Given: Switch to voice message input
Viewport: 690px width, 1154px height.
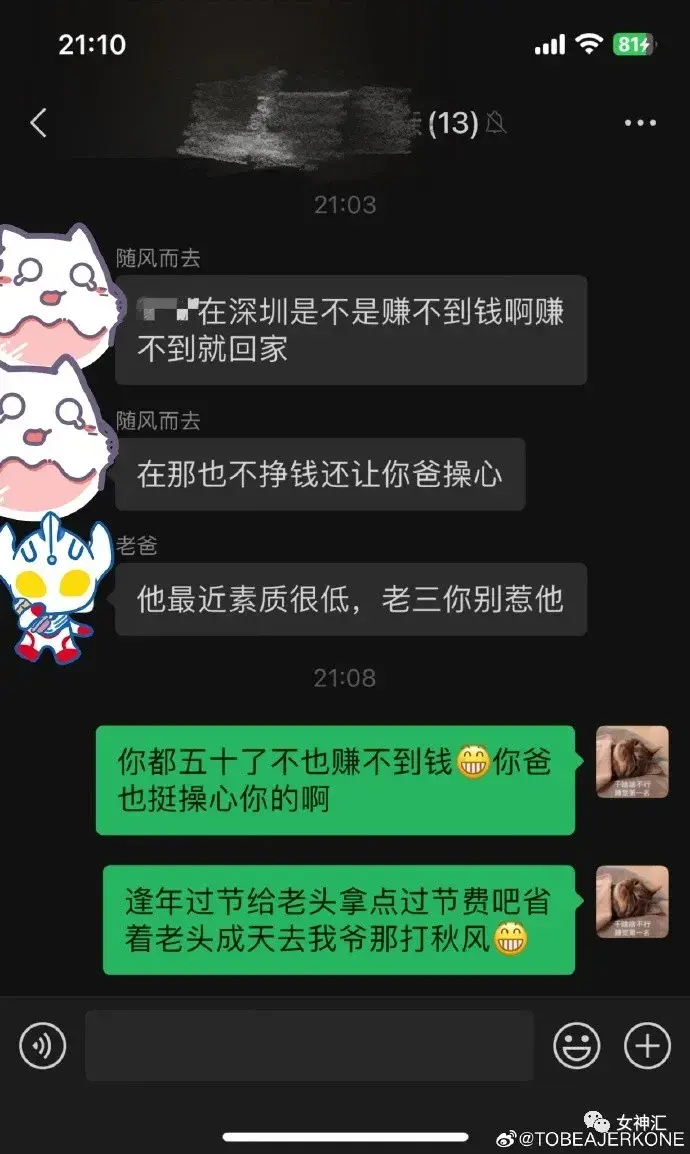Looking at the screenshot, I should 42,1046.
